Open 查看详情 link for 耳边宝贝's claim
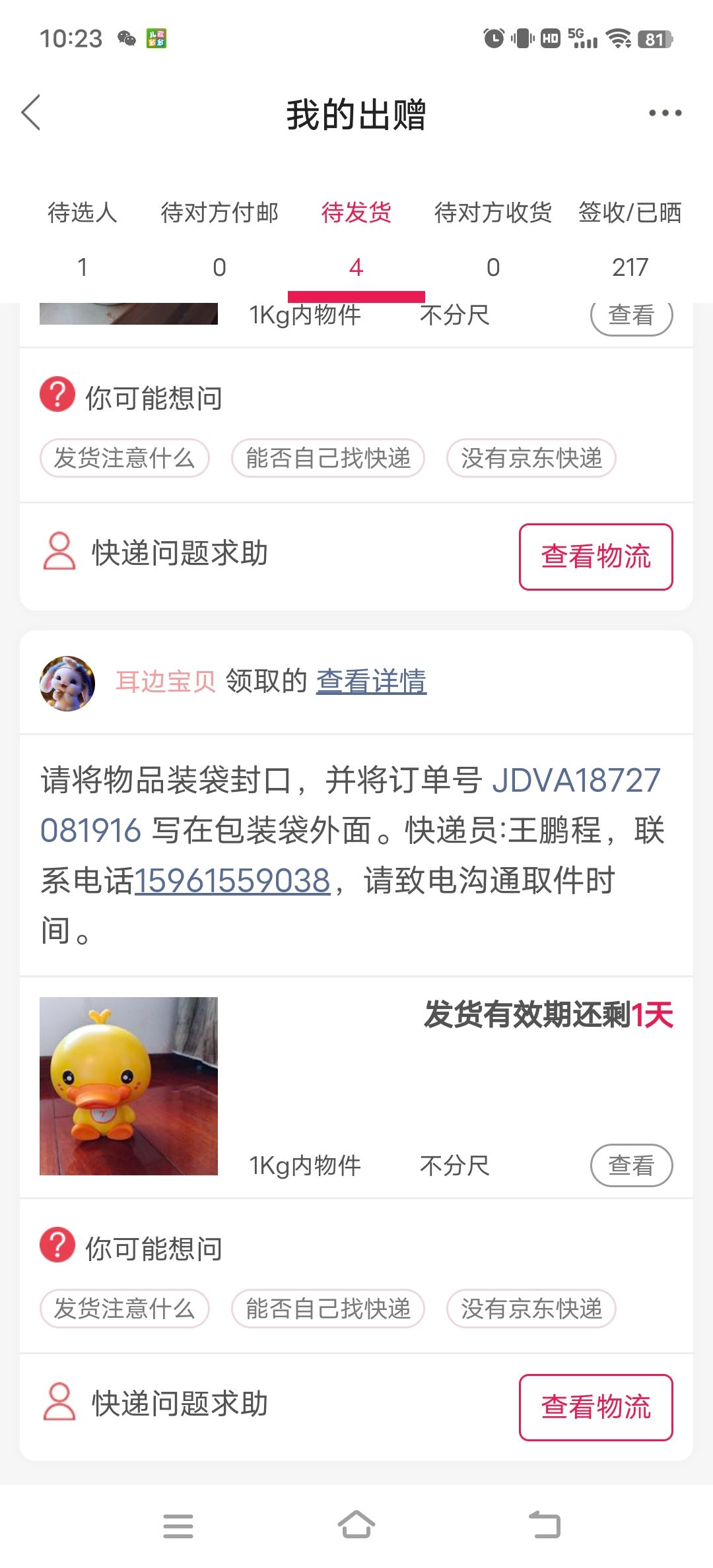 pos(371,682)
